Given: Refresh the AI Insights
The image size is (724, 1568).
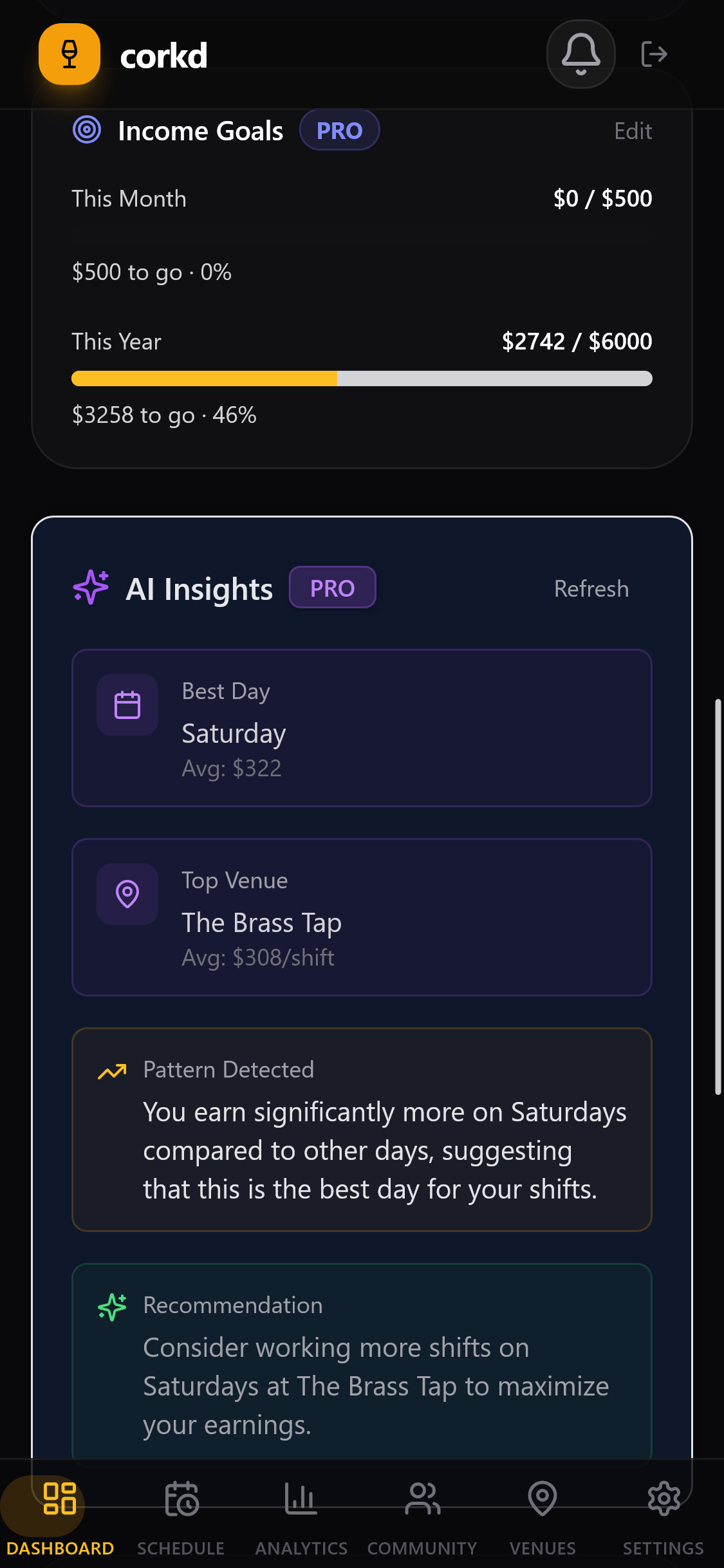Looking at the screenshot, I should (x=591, y=588).
